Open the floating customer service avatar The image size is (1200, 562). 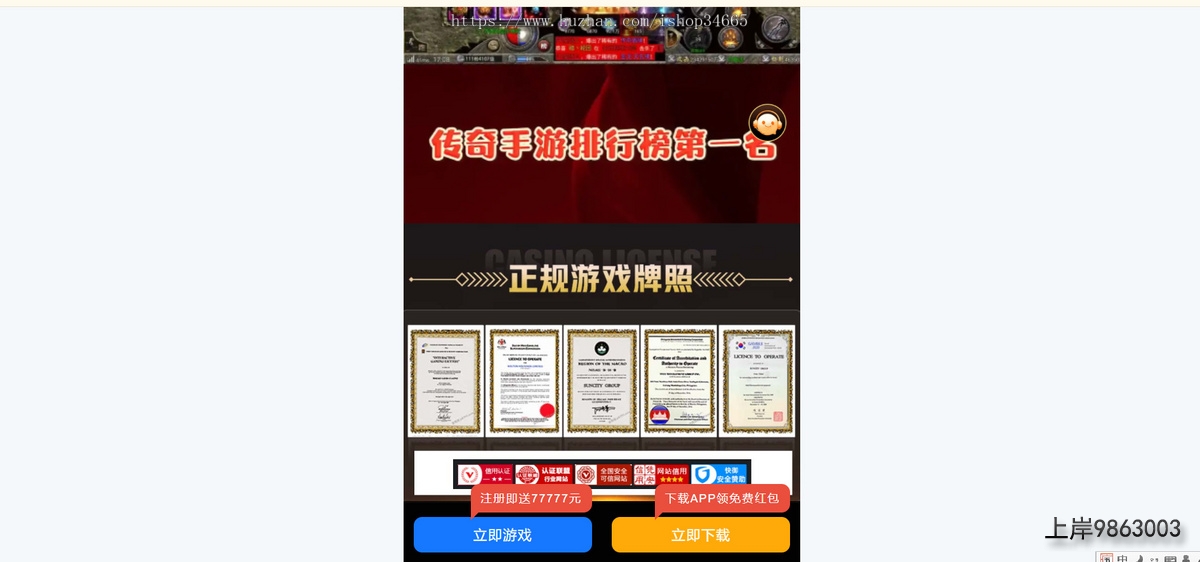pos(767,124)
